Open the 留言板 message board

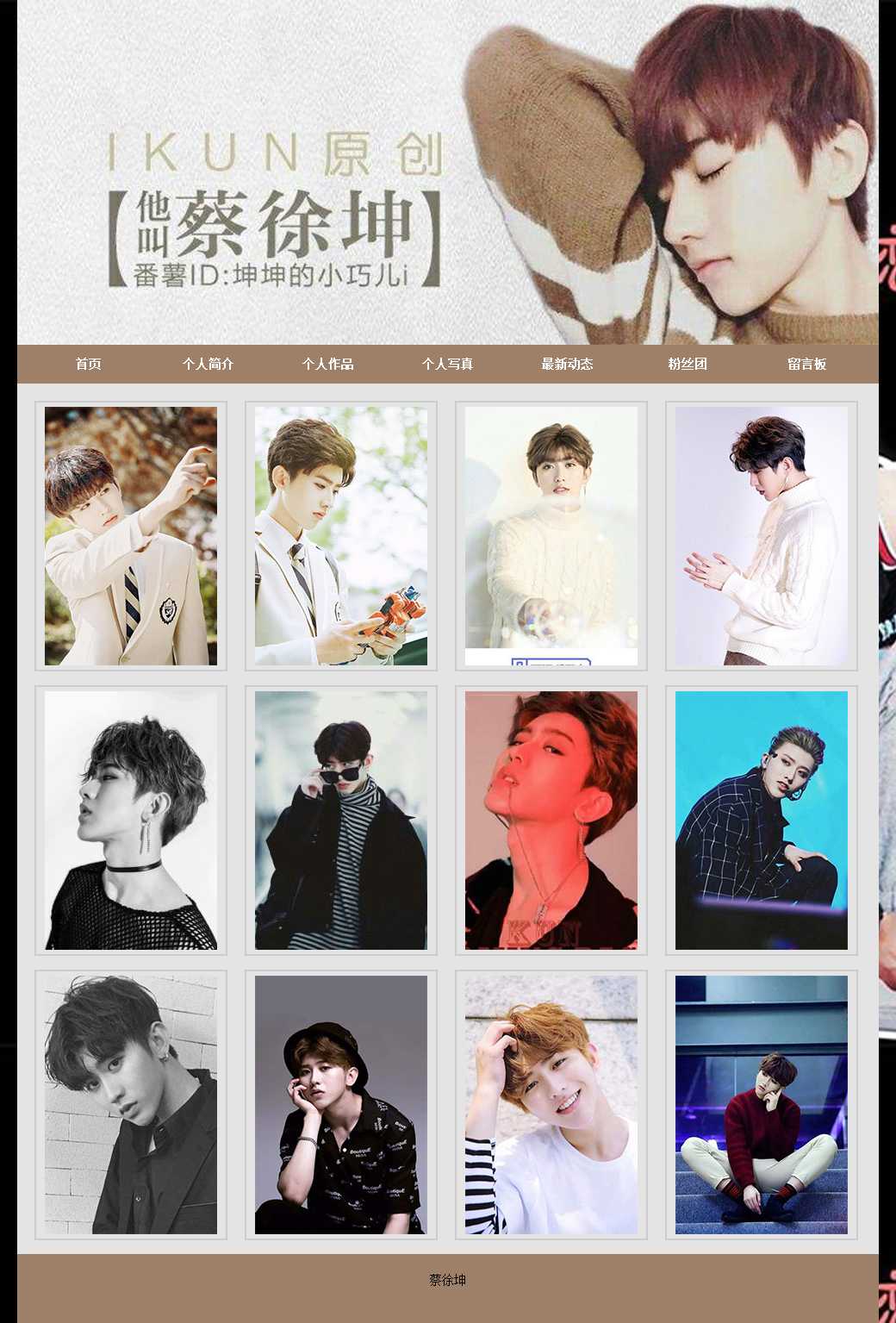click(806, 364)
